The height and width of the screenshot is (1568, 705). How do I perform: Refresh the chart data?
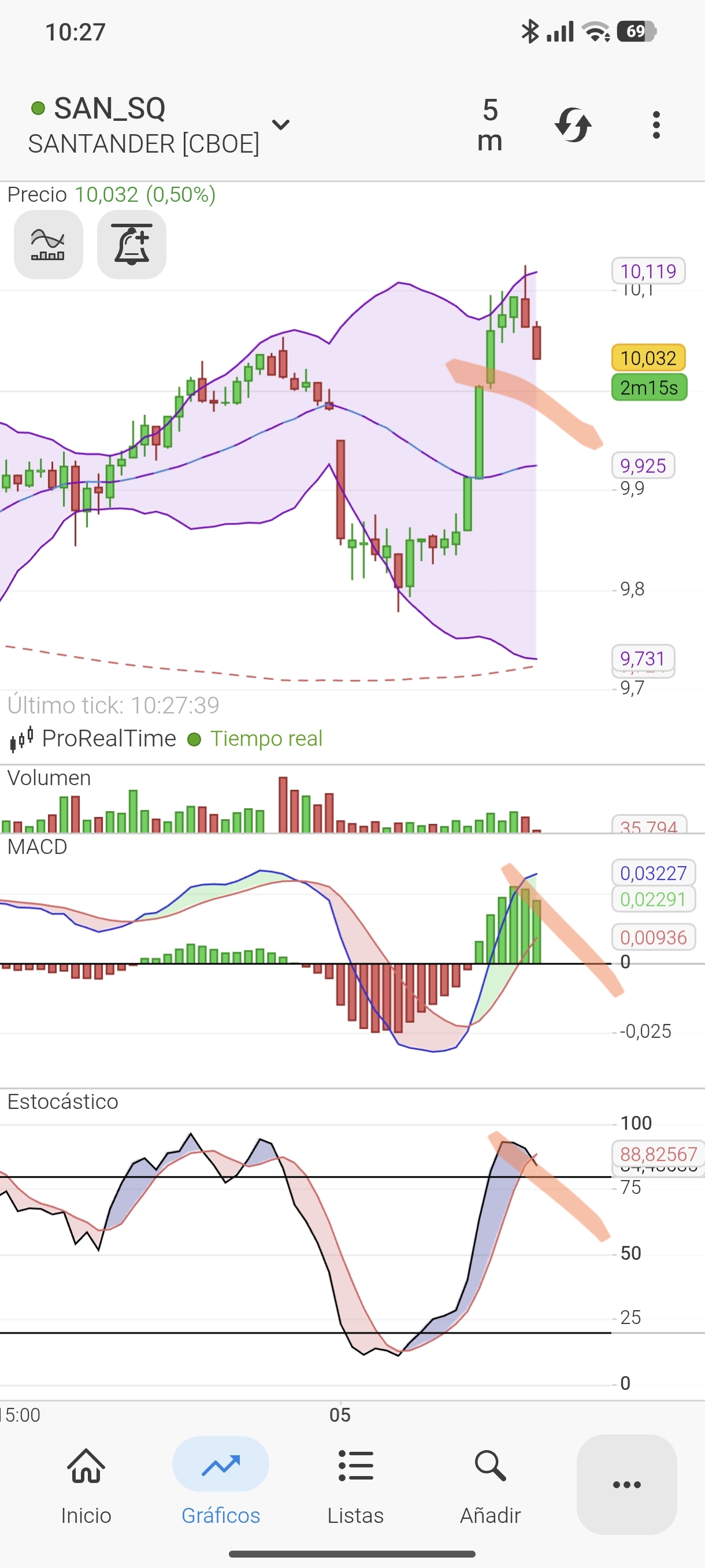point(573,125)
